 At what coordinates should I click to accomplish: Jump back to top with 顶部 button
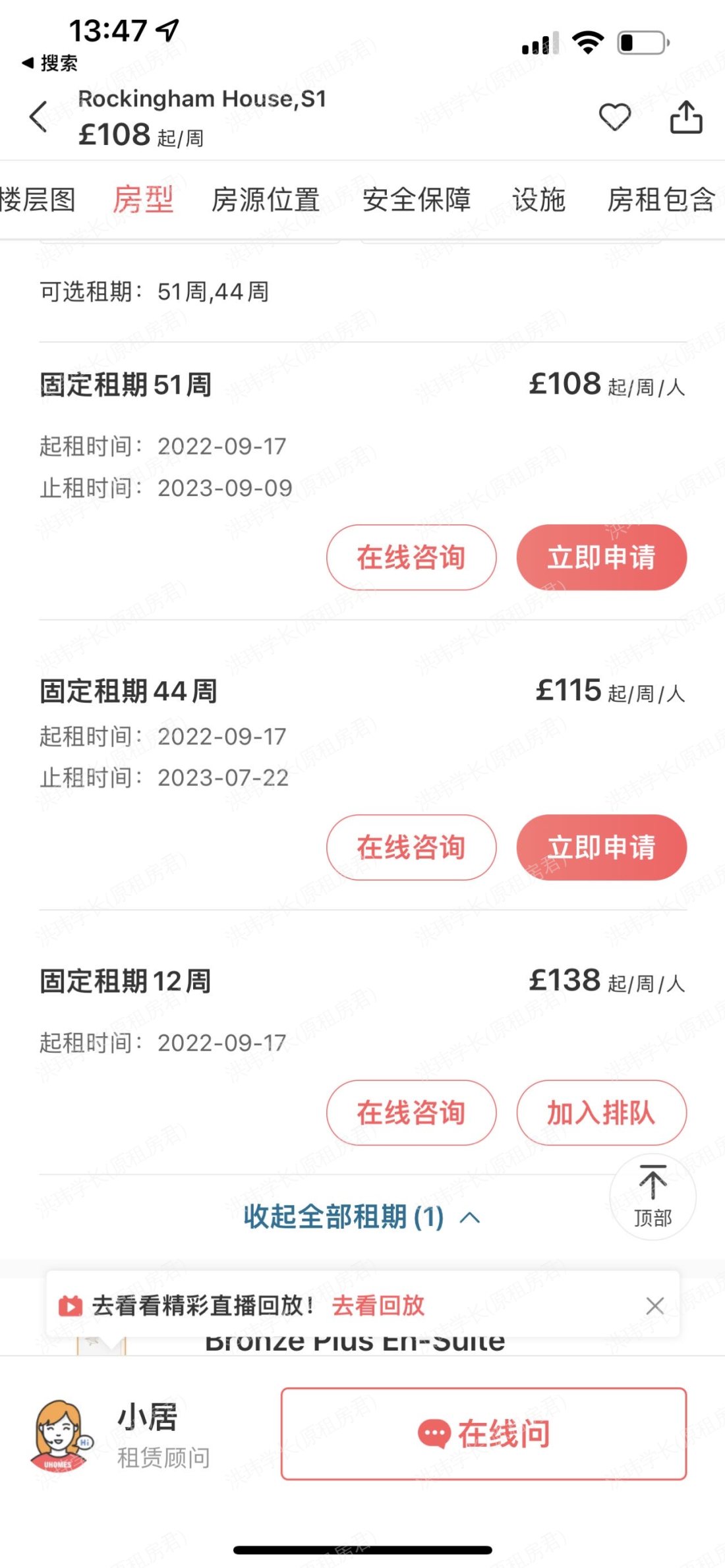[x=652, y=1196]
